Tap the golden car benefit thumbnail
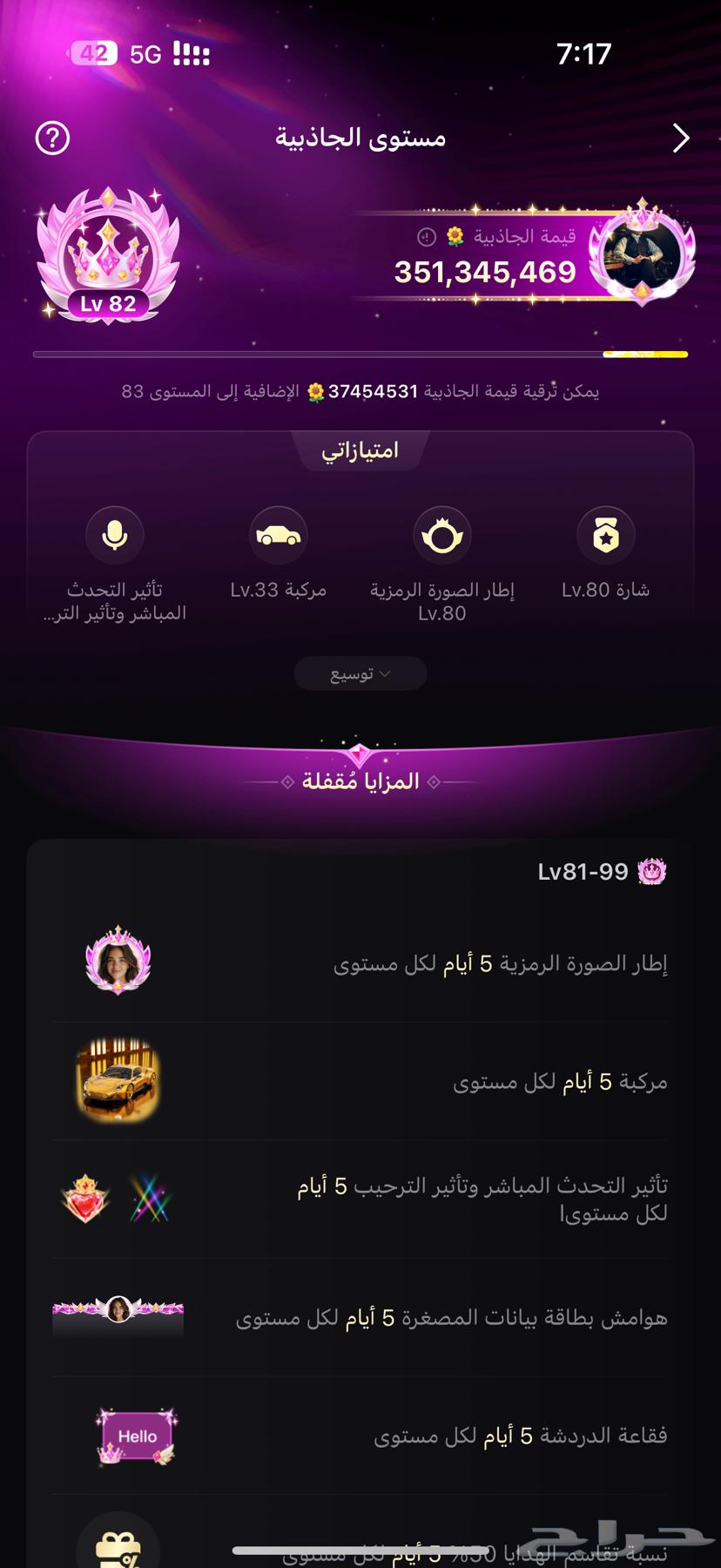The width and height of the screenshot is (721, 1568). pyautogui.click(x=118, y=1080)
